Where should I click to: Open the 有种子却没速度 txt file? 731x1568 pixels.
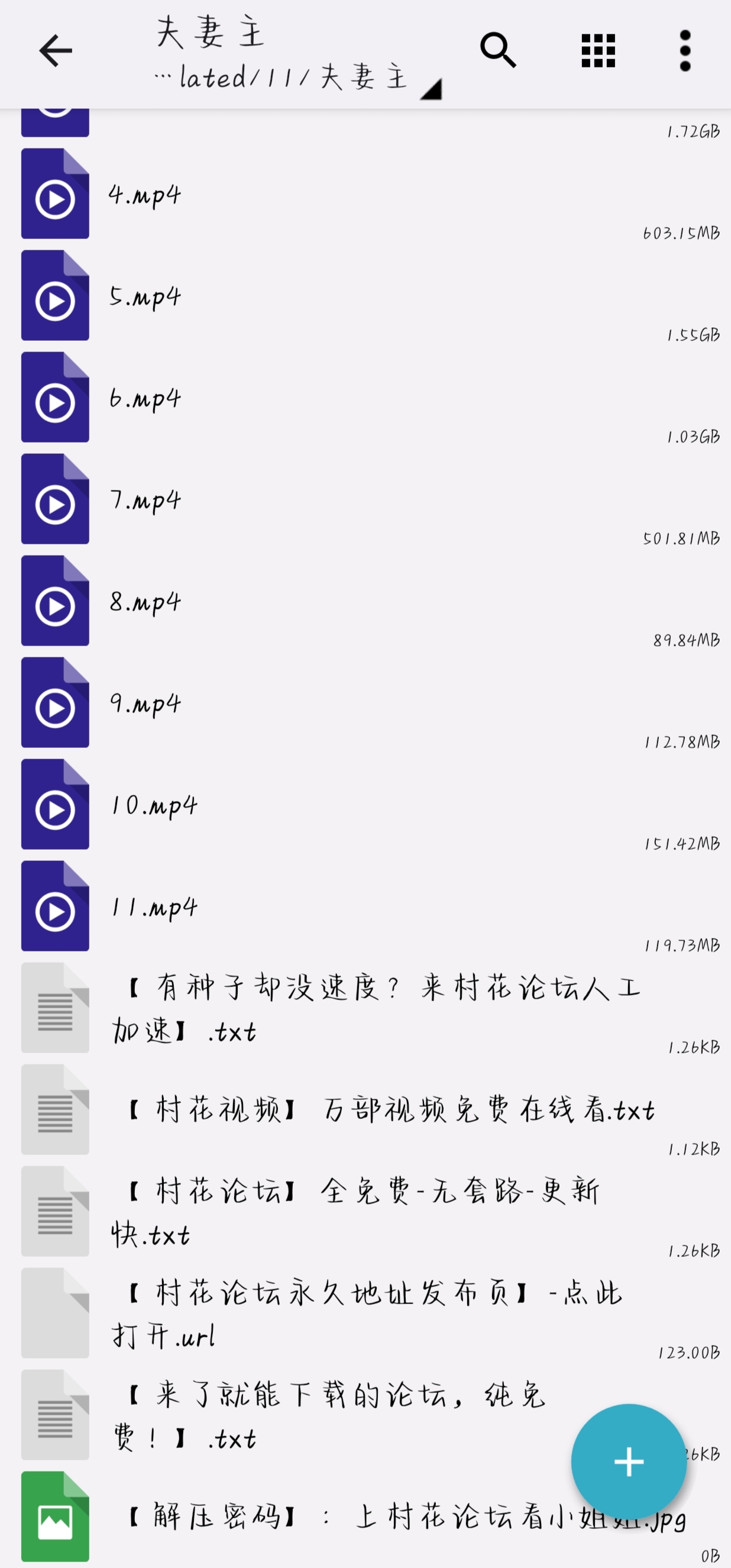click(365, 1008)
